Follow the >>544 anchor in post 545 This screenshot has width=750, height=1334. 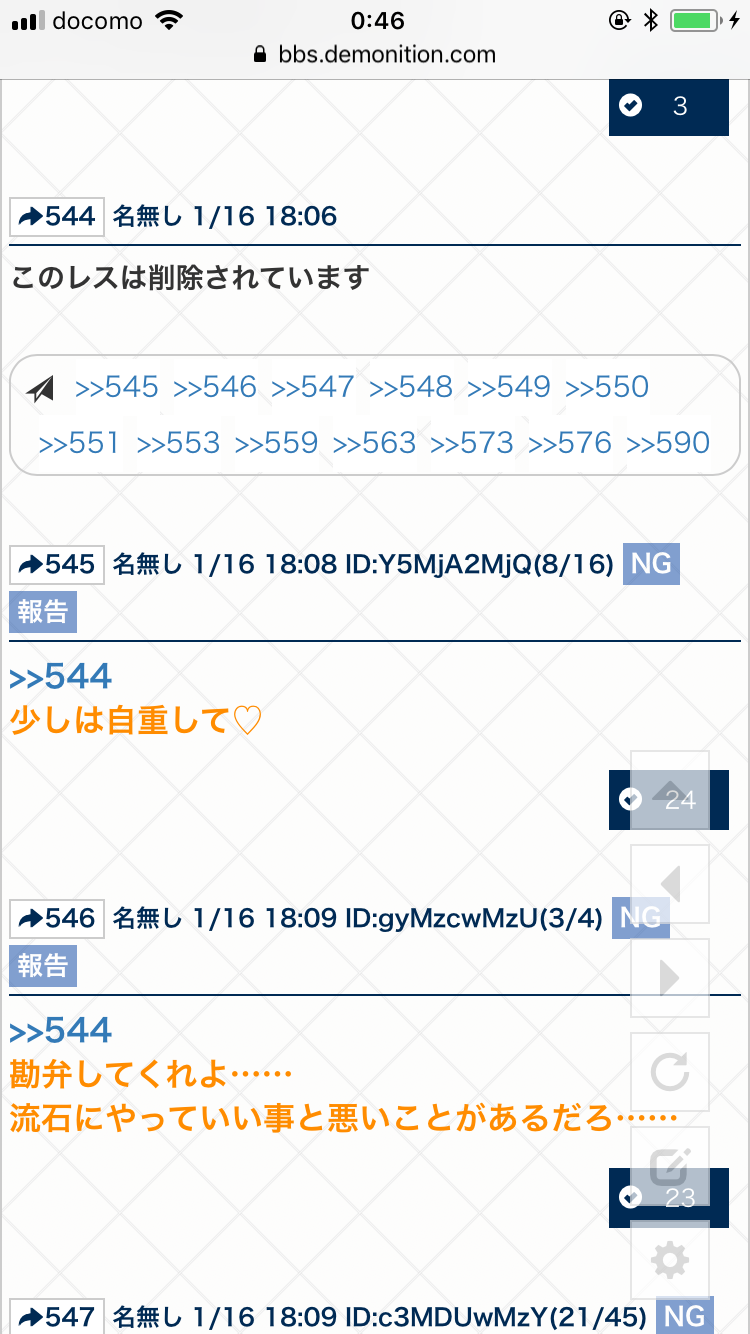(x=61, y=677)
